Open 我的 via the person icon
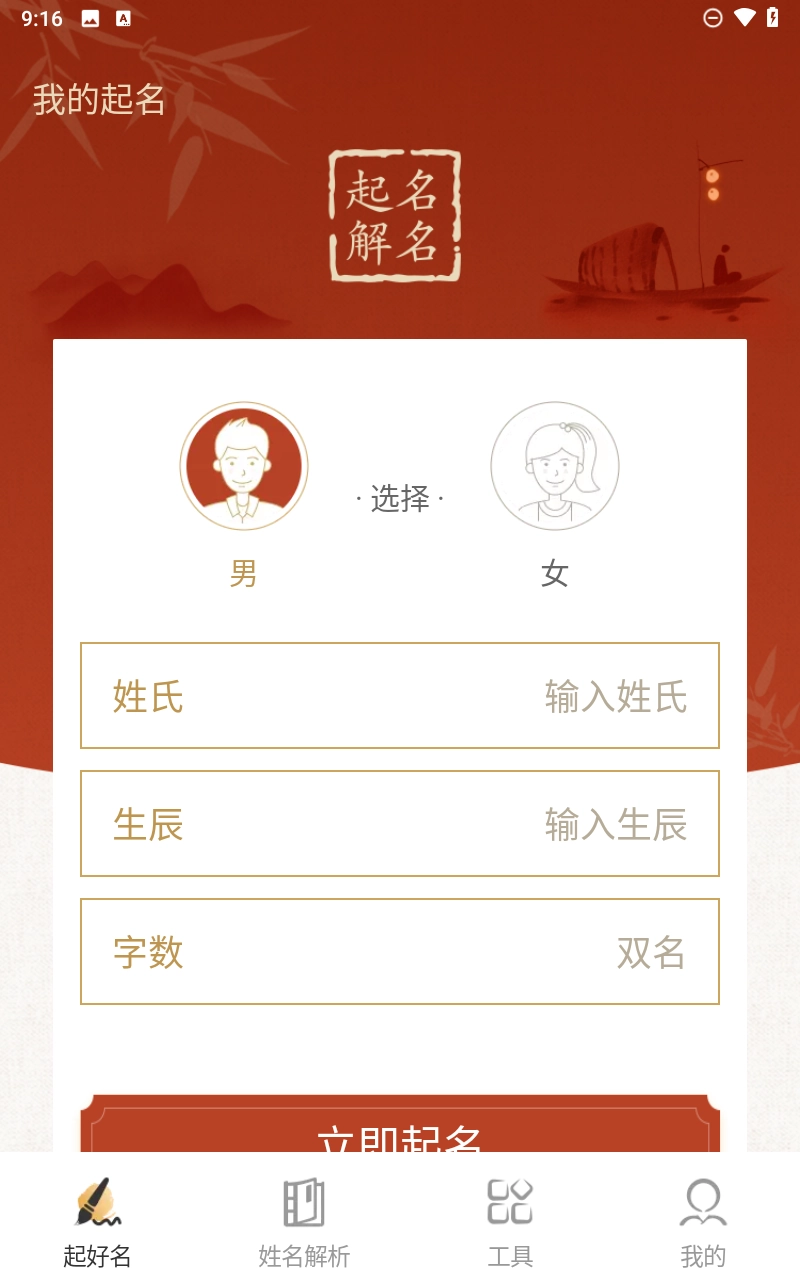Image resolution: width=800 pixels, height=1280 pixels. [703, 1205]
